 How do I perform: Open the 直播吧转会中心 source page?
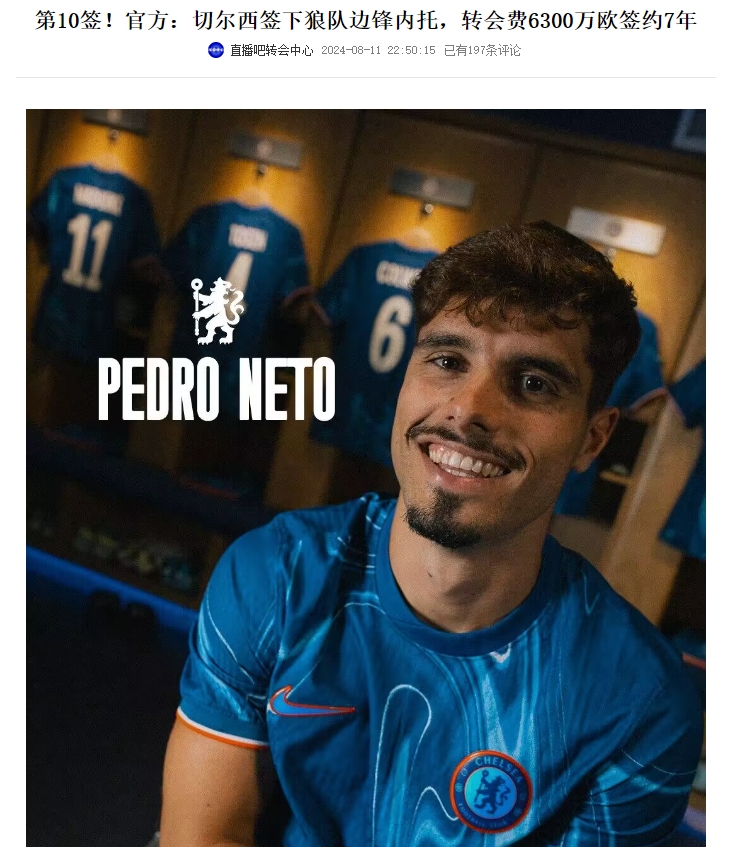pos(270,50)
